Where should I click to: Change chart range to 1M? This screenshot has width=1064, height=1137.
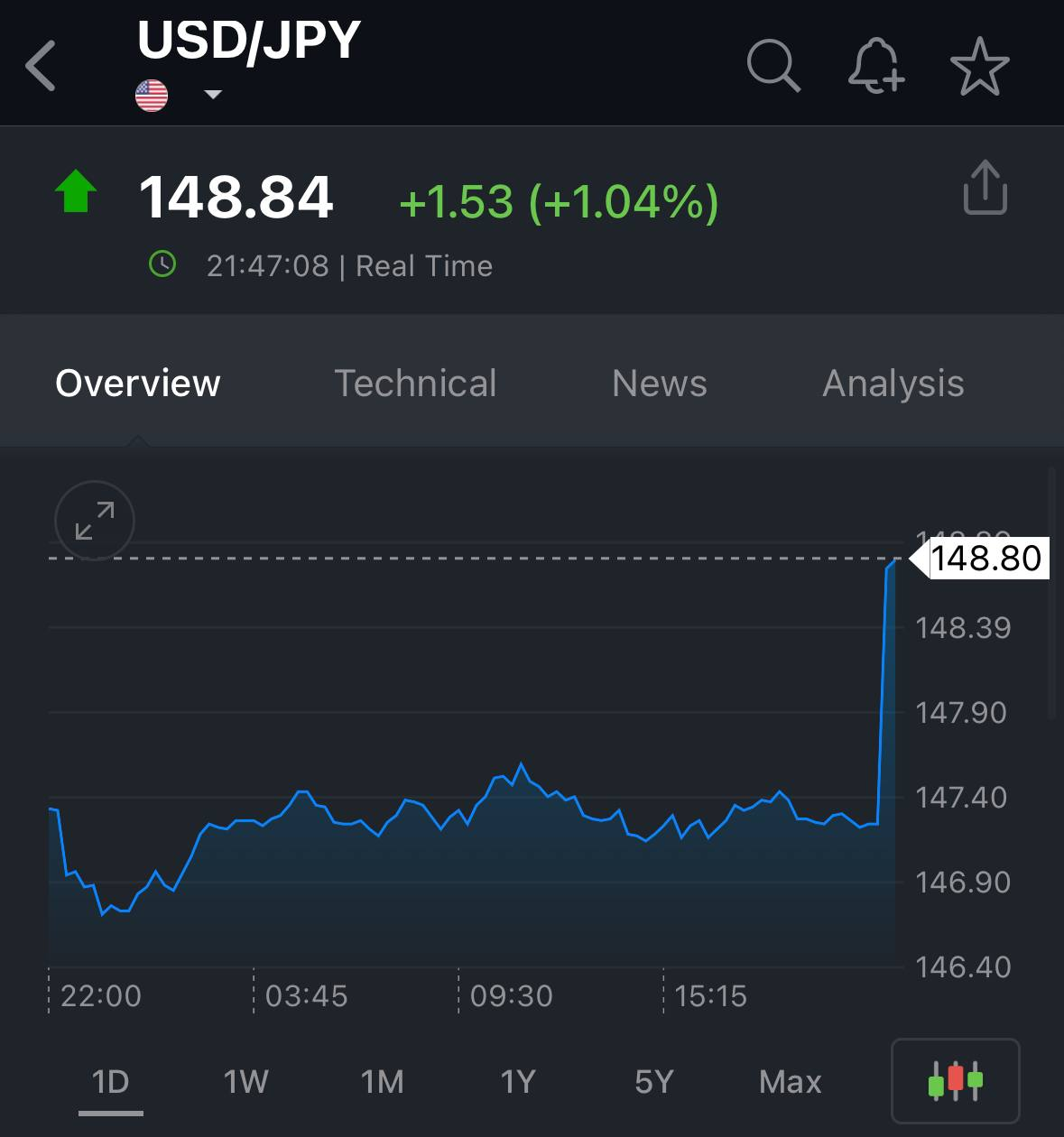(x=382, y=1081)
